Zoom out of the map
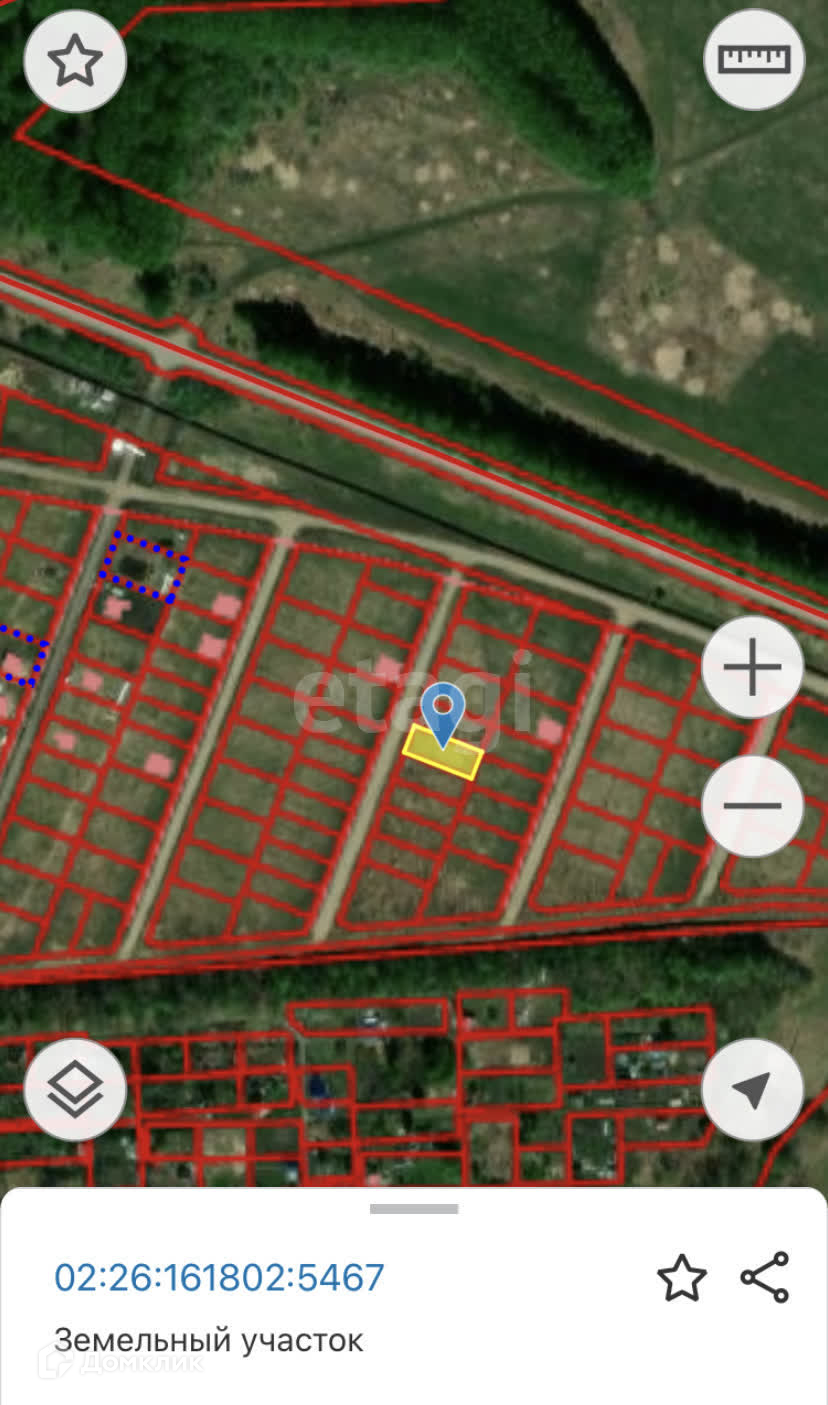This screenshot has width=828, height=1405. (752, 806)
